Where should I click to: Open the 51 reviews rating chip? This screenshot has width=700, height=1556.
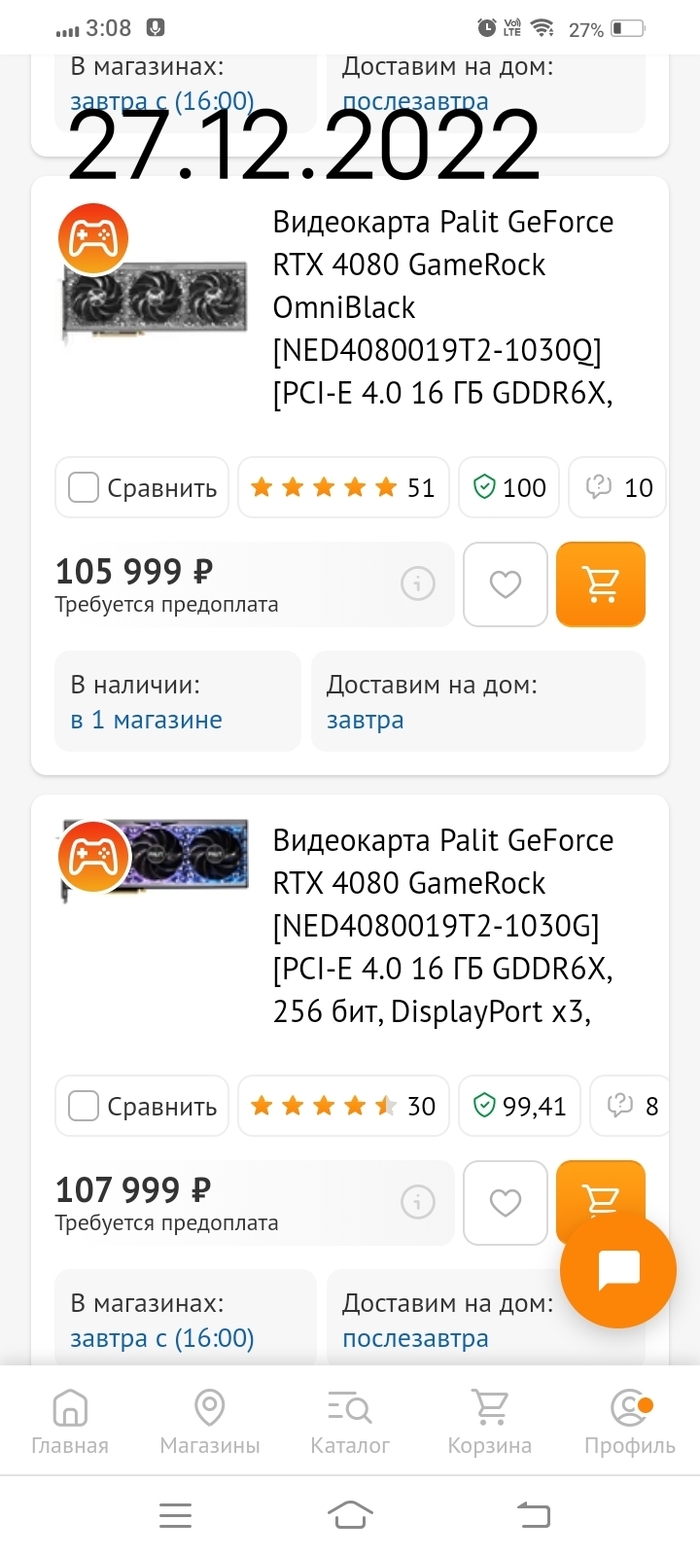[x=343, y=488]
